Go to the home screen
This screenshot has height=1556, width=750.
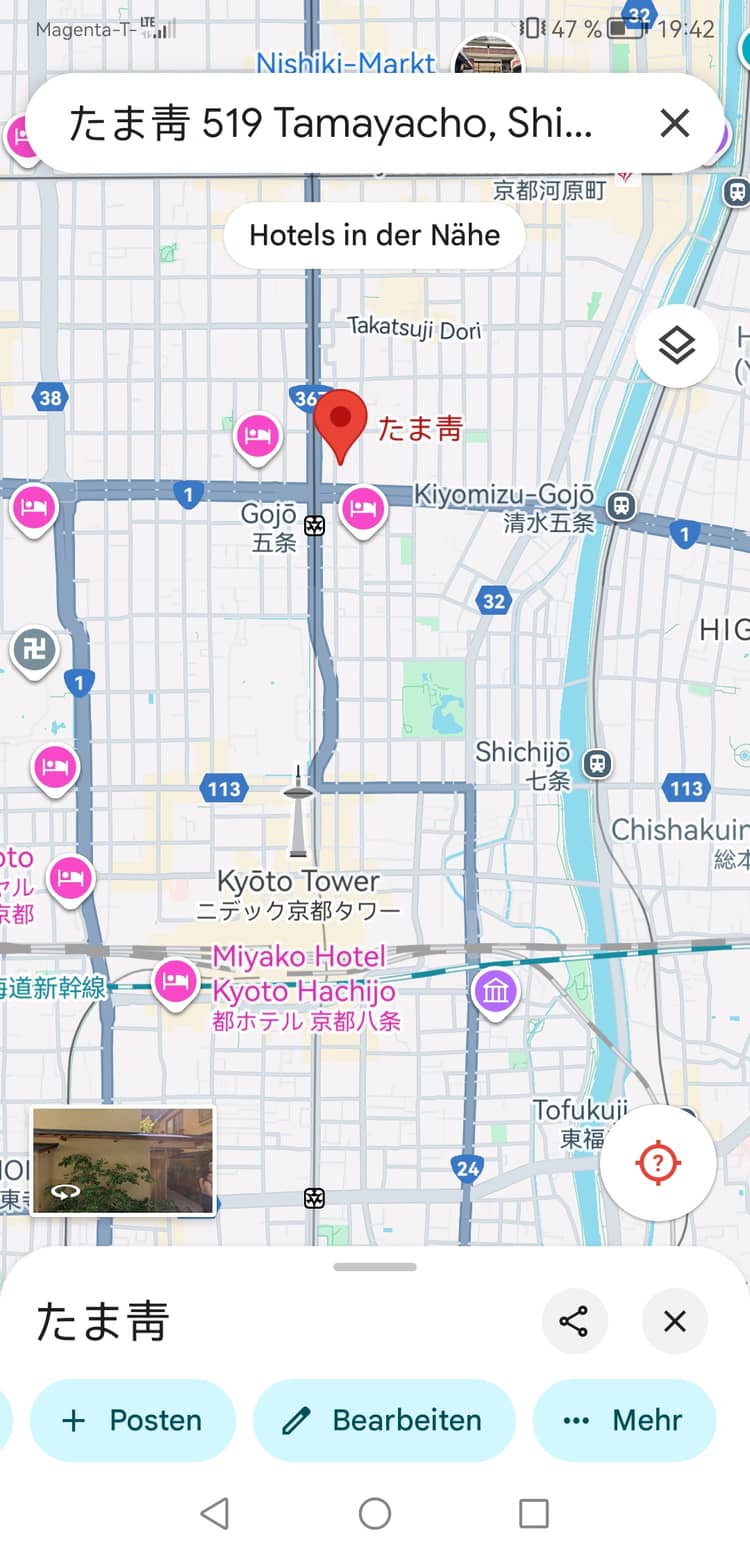375,1513
